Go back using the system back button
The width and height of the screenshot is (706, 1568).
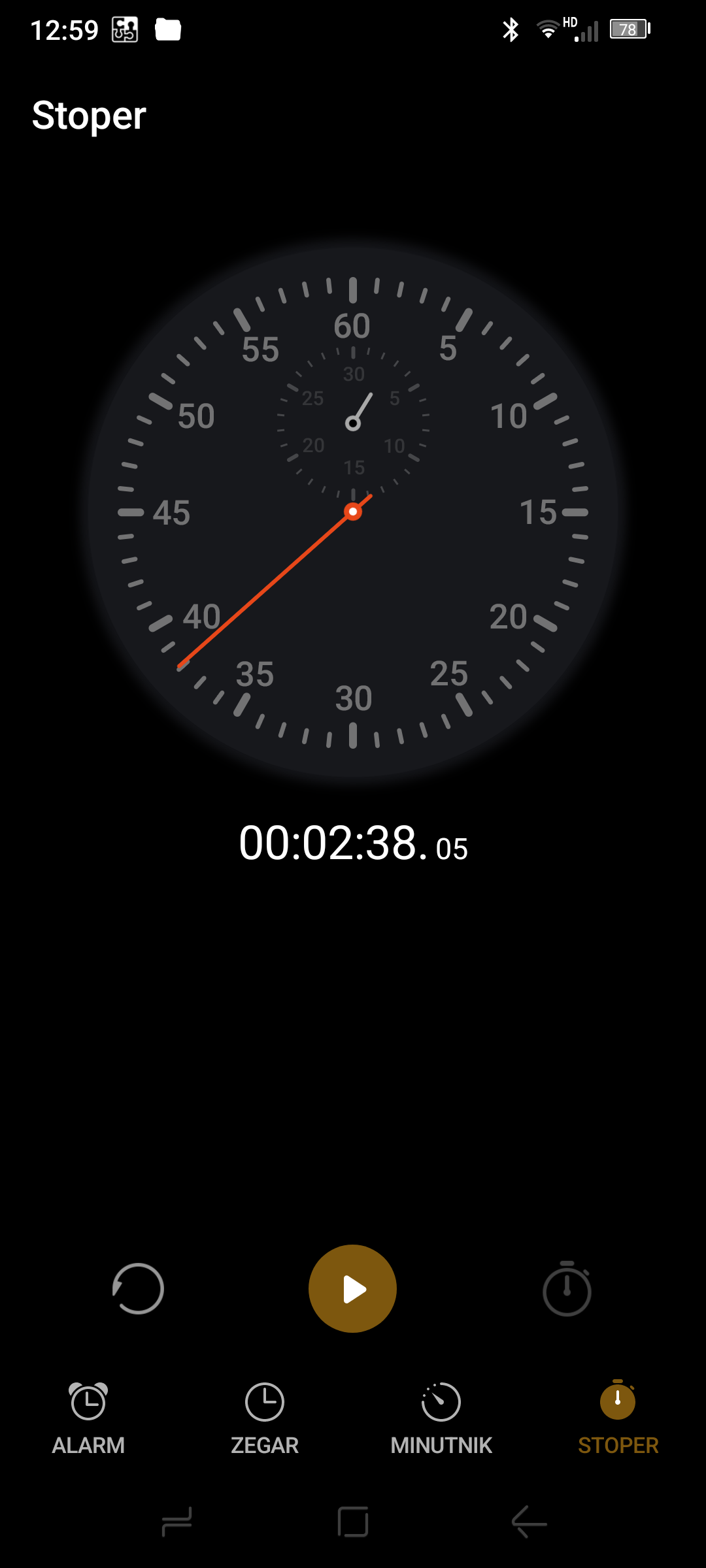529,1522
